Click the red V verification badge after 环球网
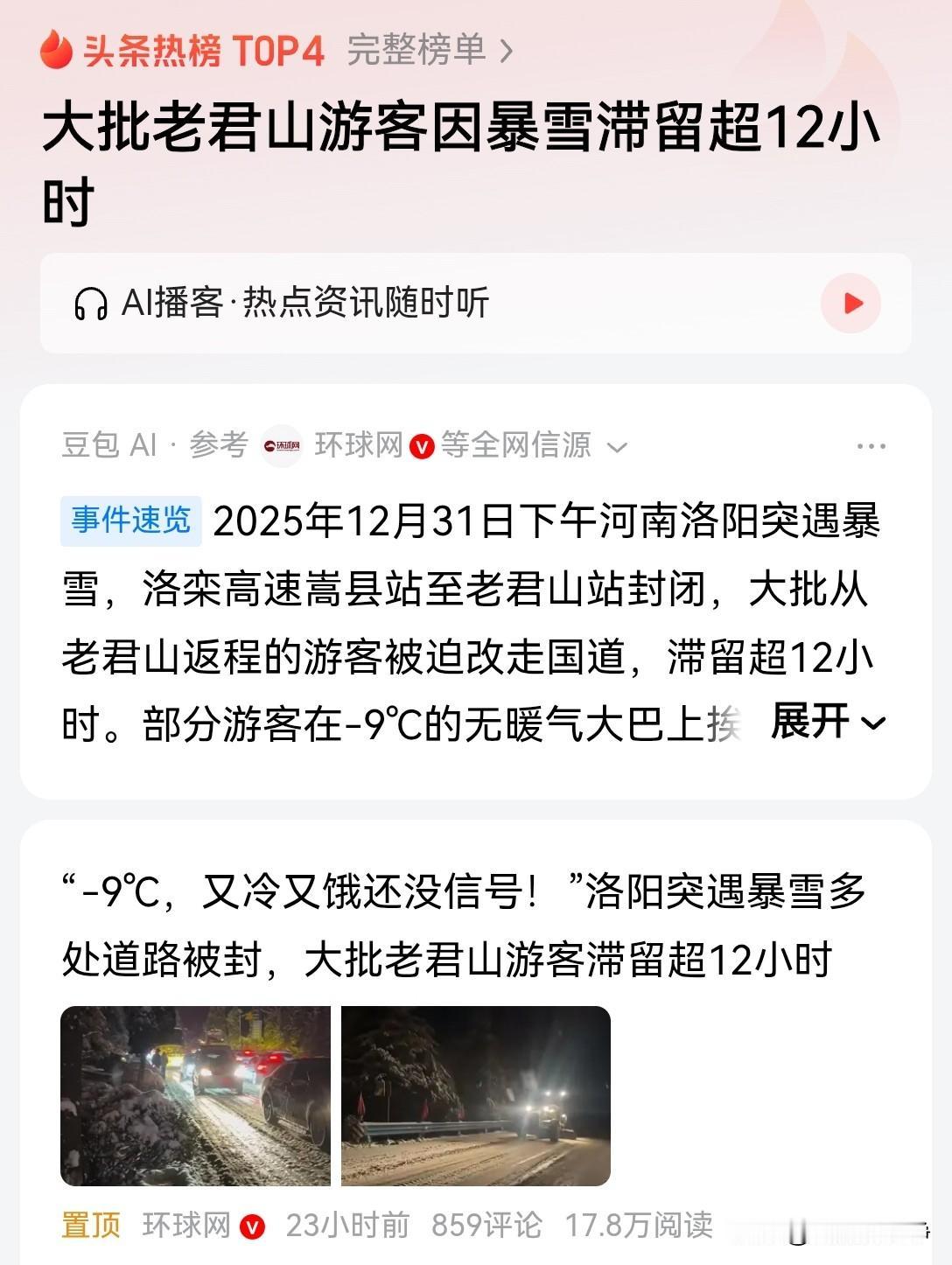The image size is (952, 1265). point(421,444)
